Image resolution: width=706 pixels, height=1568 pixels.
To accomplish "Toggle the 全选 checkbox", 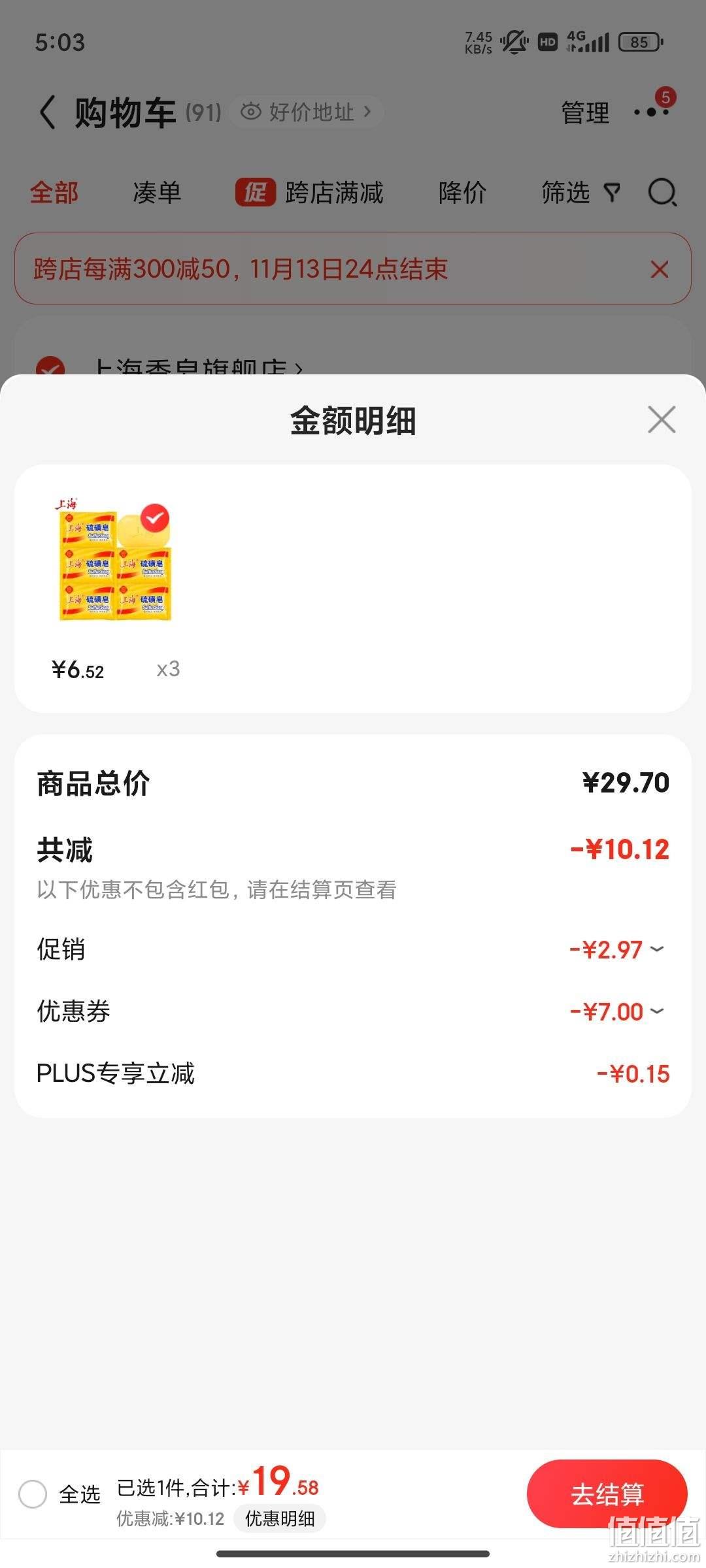I will [x=33, y=1494].
